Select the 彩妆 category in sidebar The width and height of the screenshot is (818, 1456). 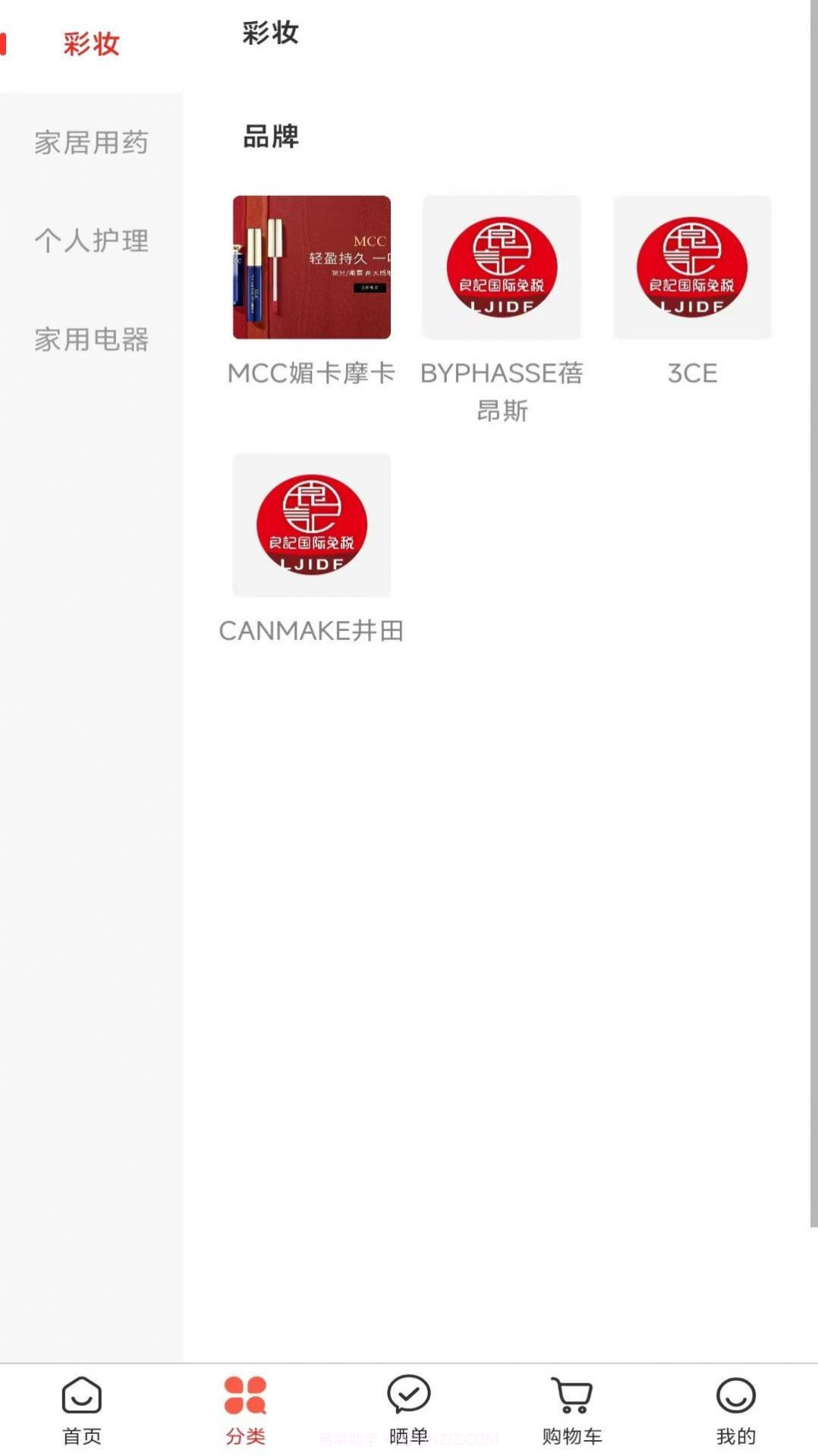(91, 43)
